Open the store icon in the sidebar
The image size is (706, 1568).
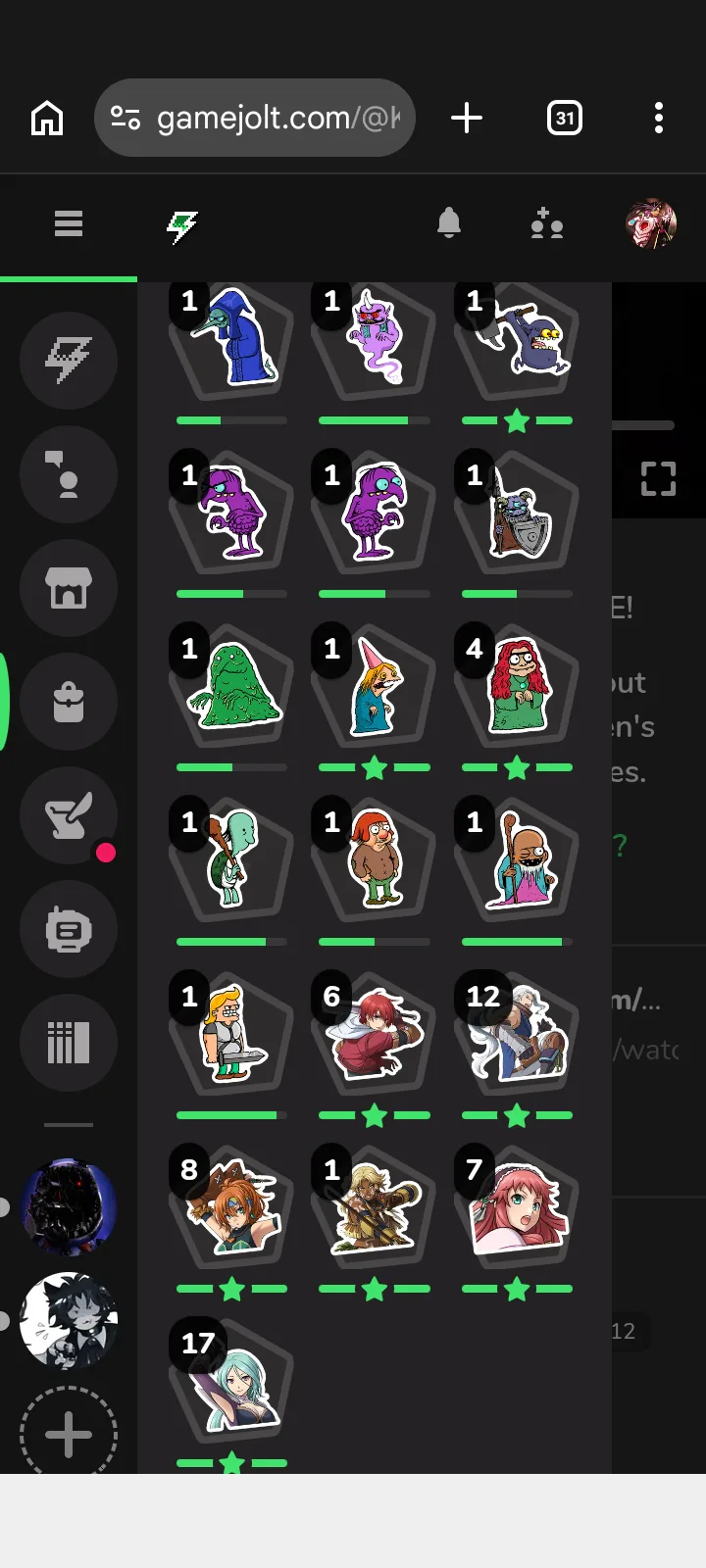pyautogui.click(x=69, y=588)
